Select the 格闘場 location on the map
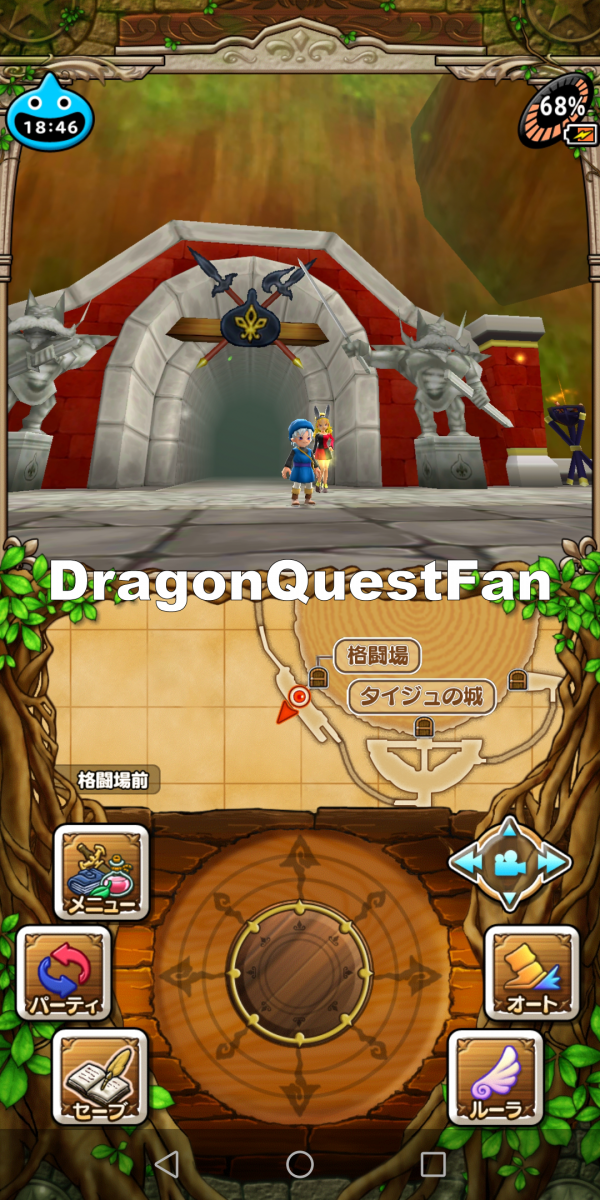 [376, 657]
